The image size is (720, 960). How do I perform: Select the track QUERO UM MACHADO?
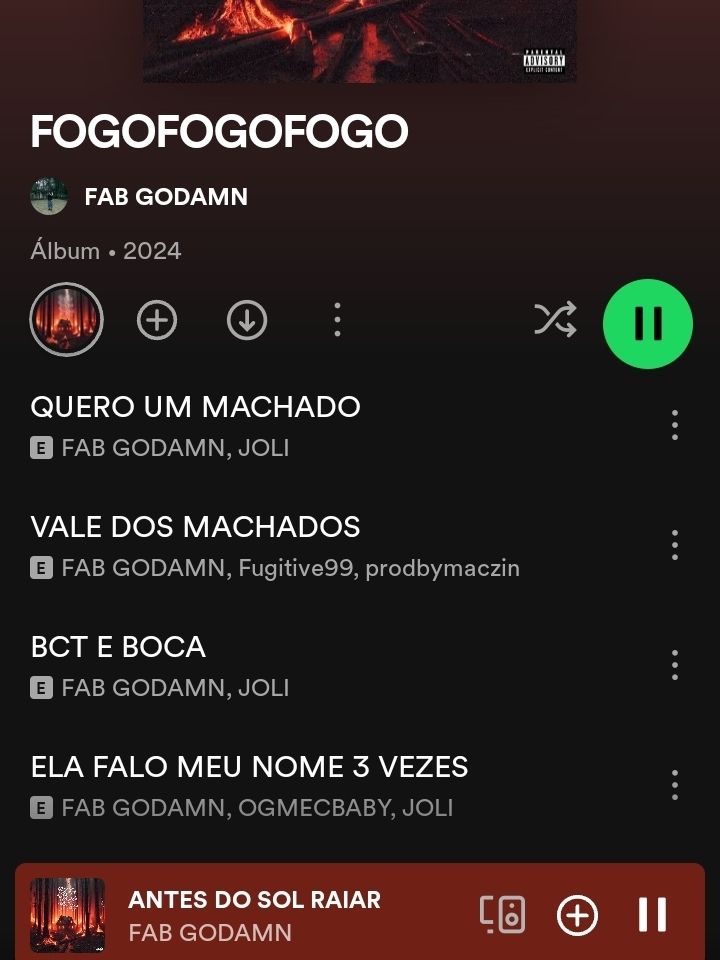coord(195,407)
